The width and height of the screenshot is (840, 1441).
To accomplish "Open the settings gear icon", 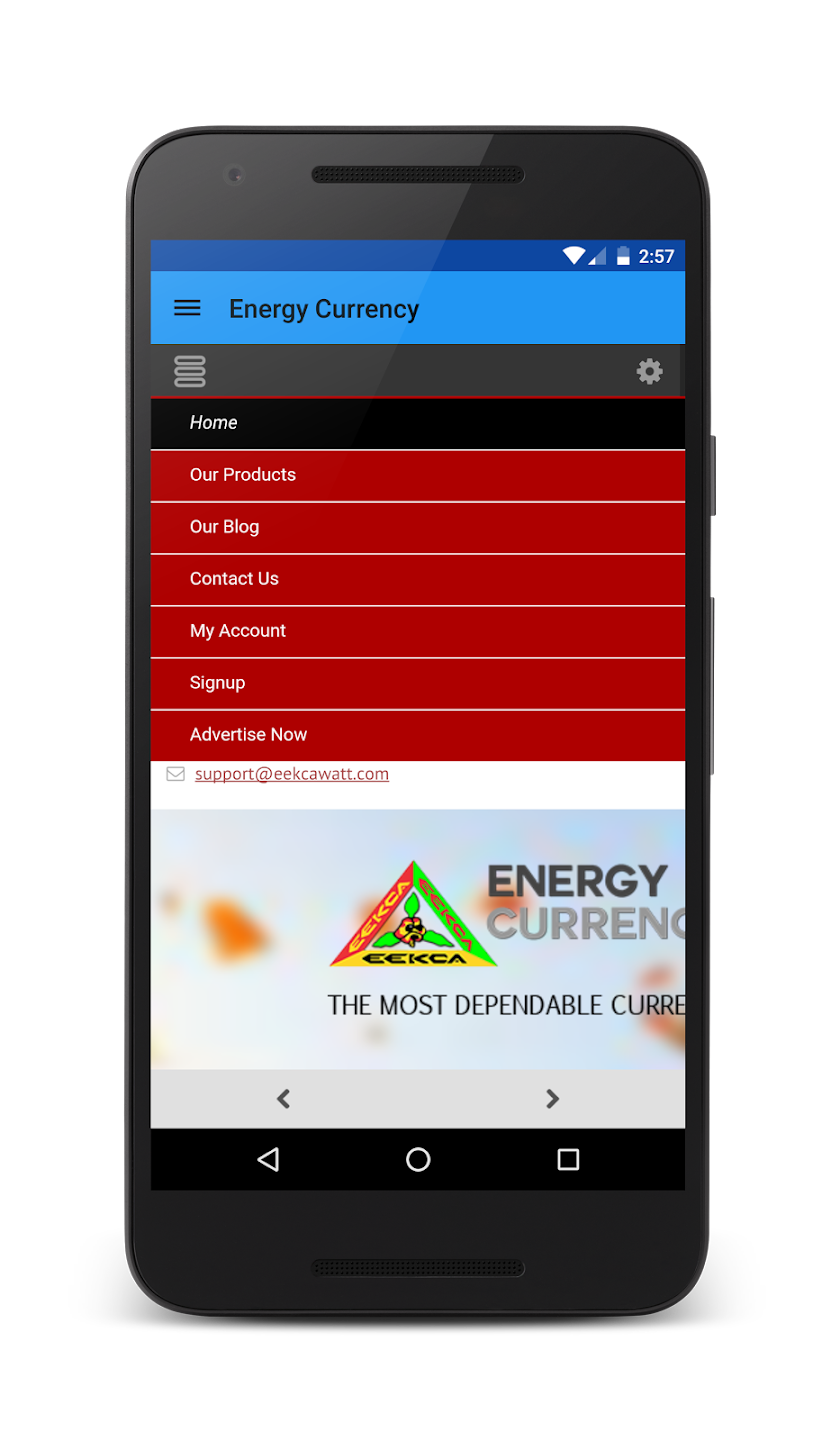I will click(649, 371).
